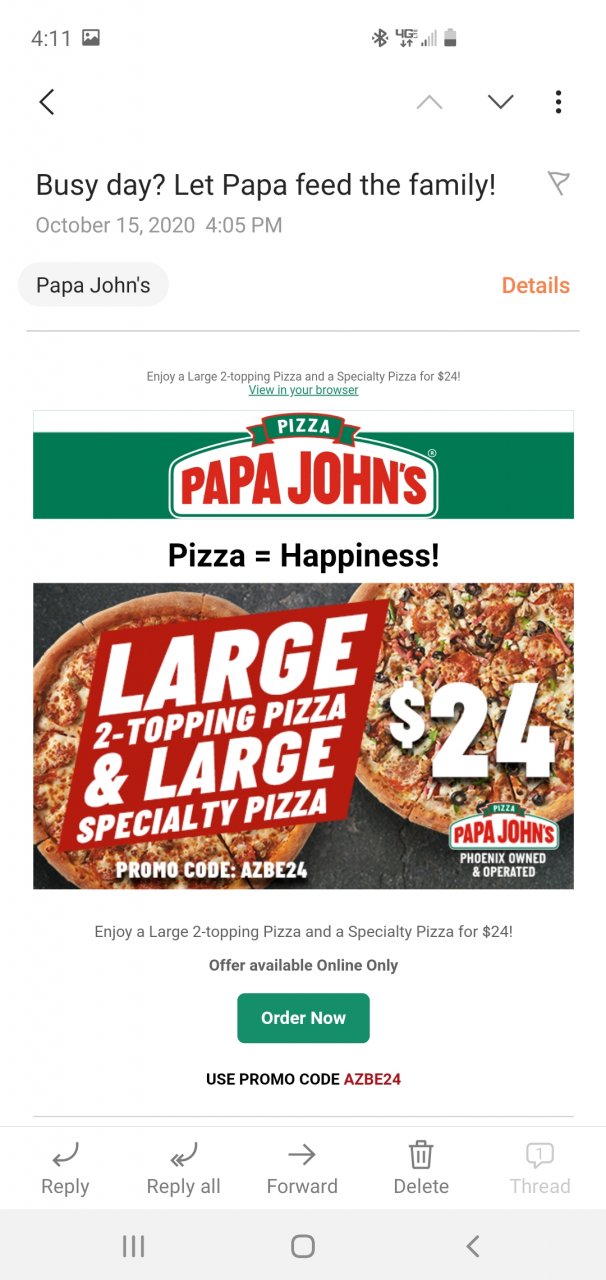Image resolution: width=606 pixels, height=1280 pixels.
Task: Open the three-dot overflow menu
Action: 558,101
